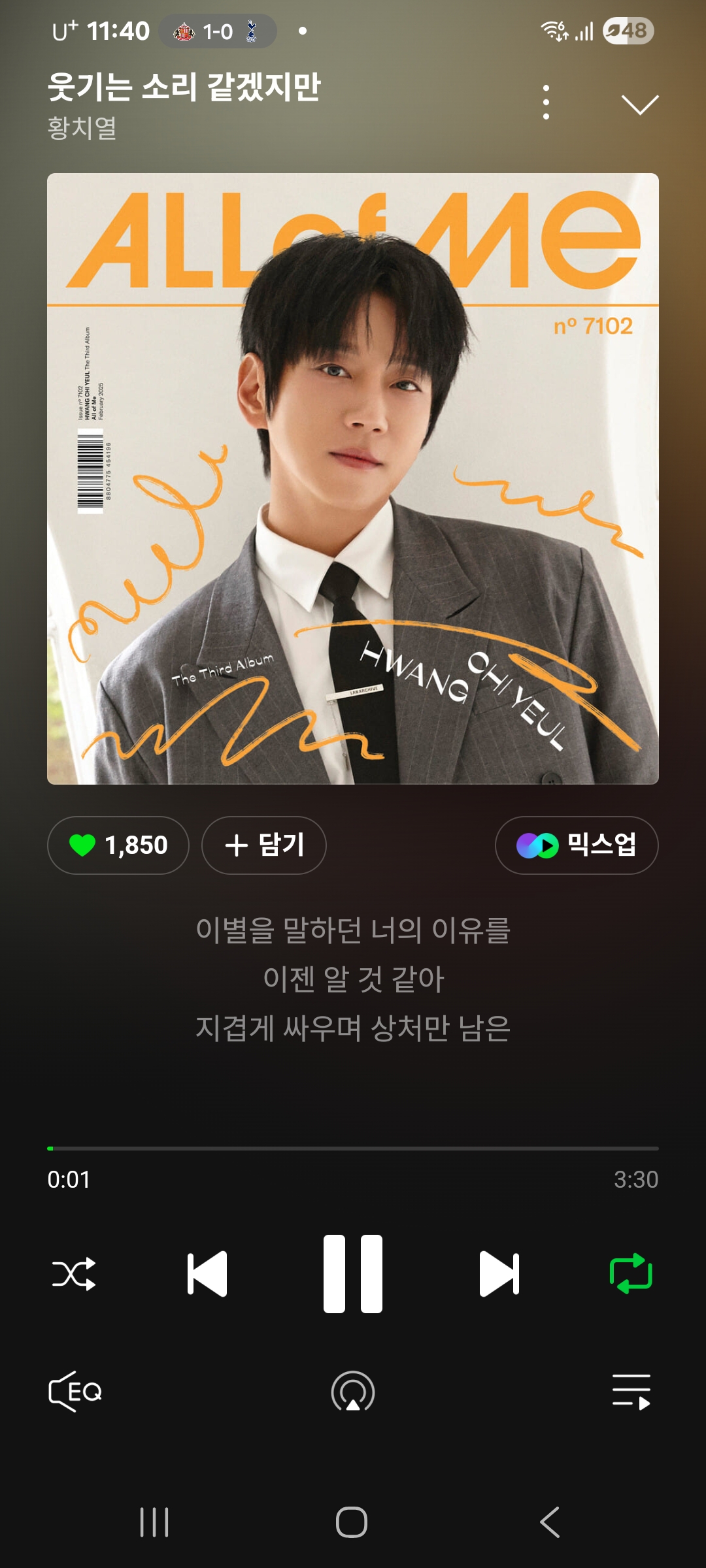This screenshot has height=1568, width=706.
Task: Go back using the system back button
Action: (x=550, y=1522)
